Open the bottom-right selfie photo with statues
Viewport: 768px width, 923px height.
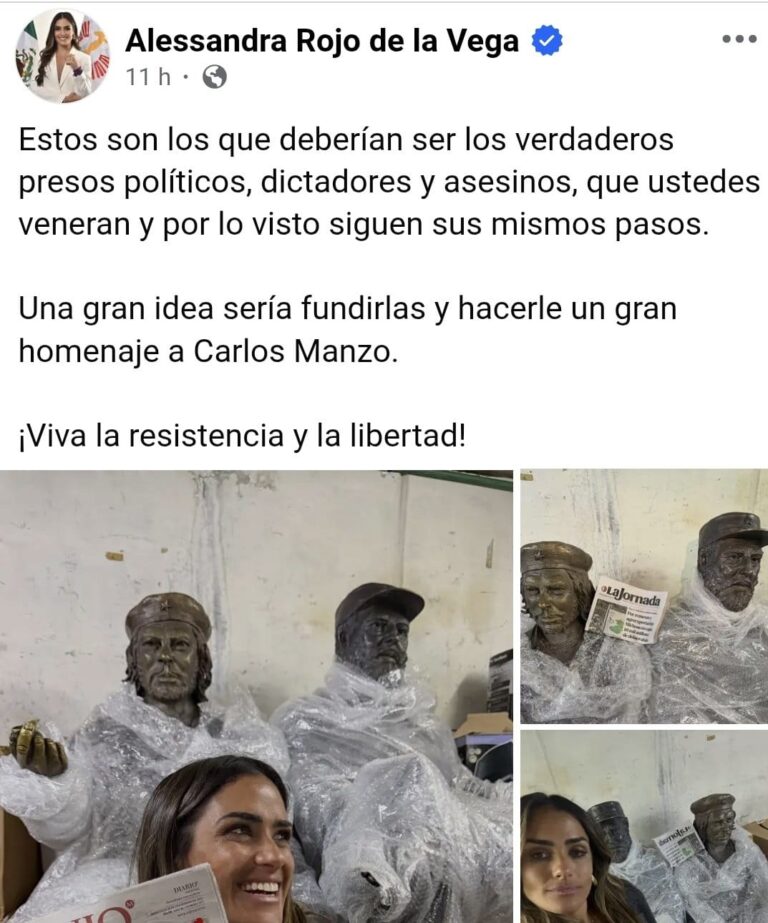644,826
